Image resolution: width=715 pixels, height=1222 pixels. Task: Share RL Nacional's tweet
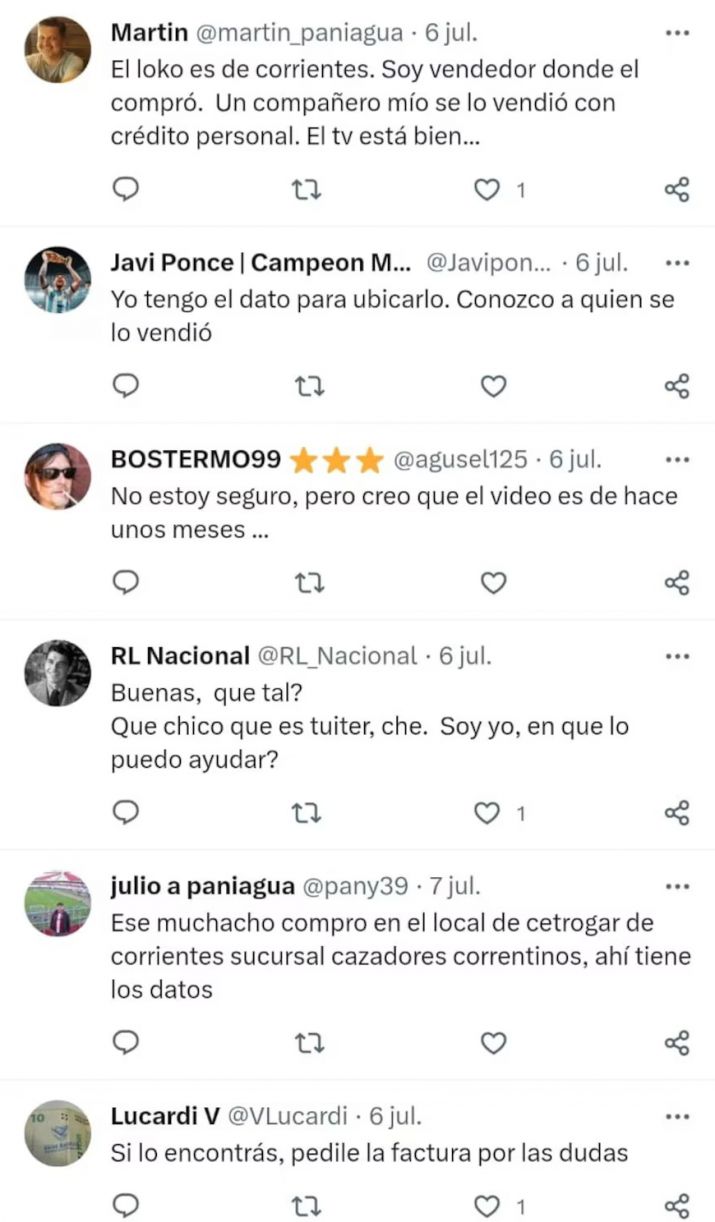(x=677, y=813)
